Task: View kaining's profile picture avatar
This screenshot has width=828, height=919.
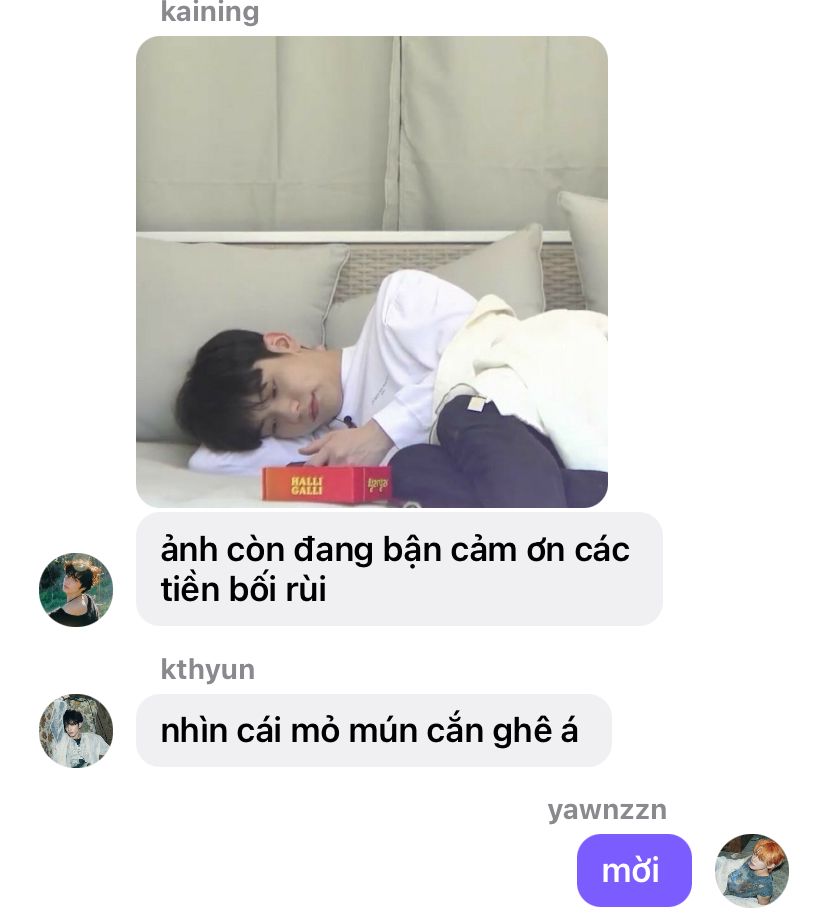Action: (76, 590)
